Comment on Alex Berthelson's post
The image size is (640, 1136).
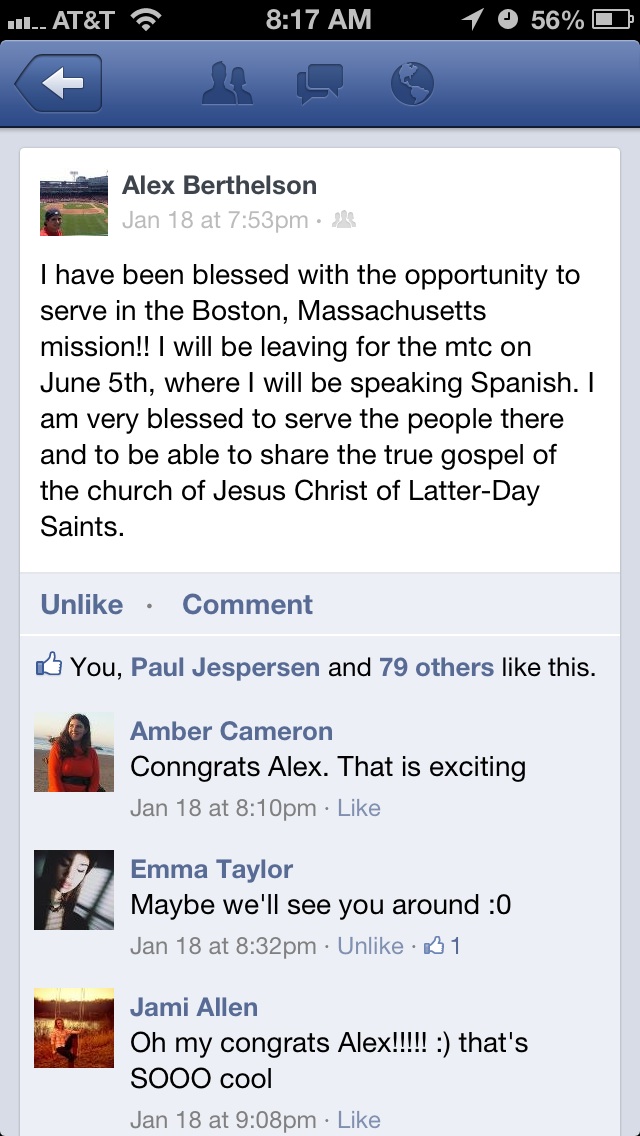[x=247, y=604]
